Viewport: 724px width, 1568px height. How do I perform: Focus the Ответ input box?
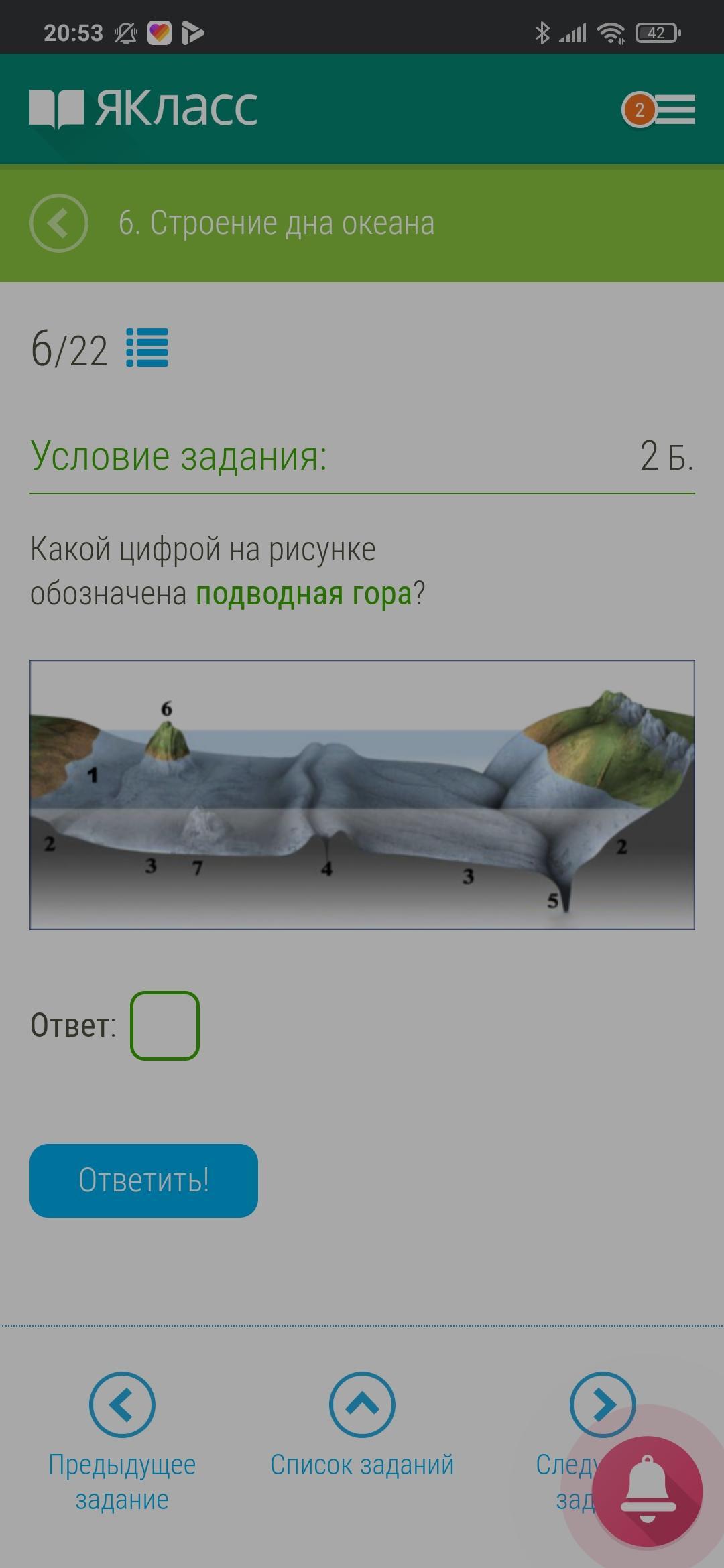tap(165, 1026)
